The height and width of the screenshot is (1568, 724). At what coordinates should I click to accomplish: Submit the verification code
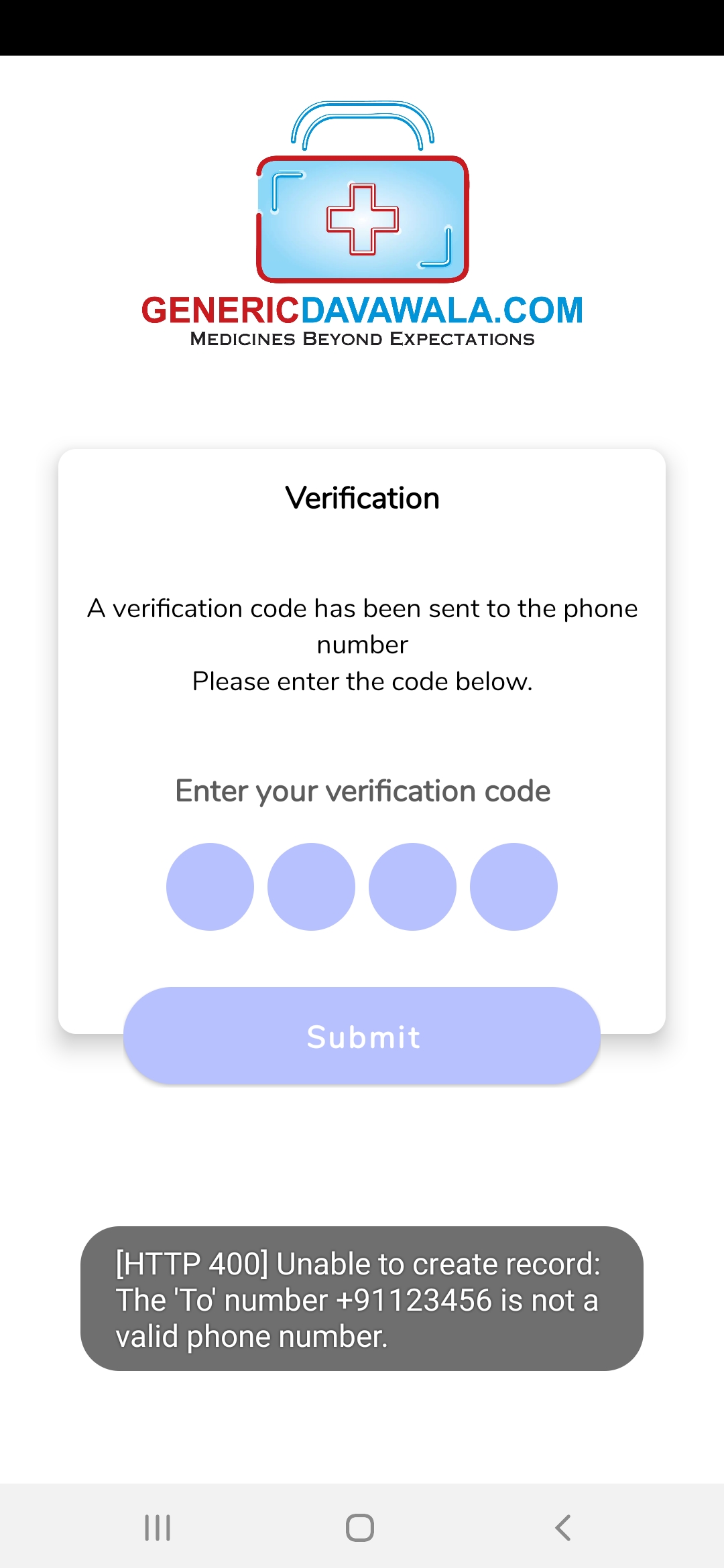point(362,1036)
